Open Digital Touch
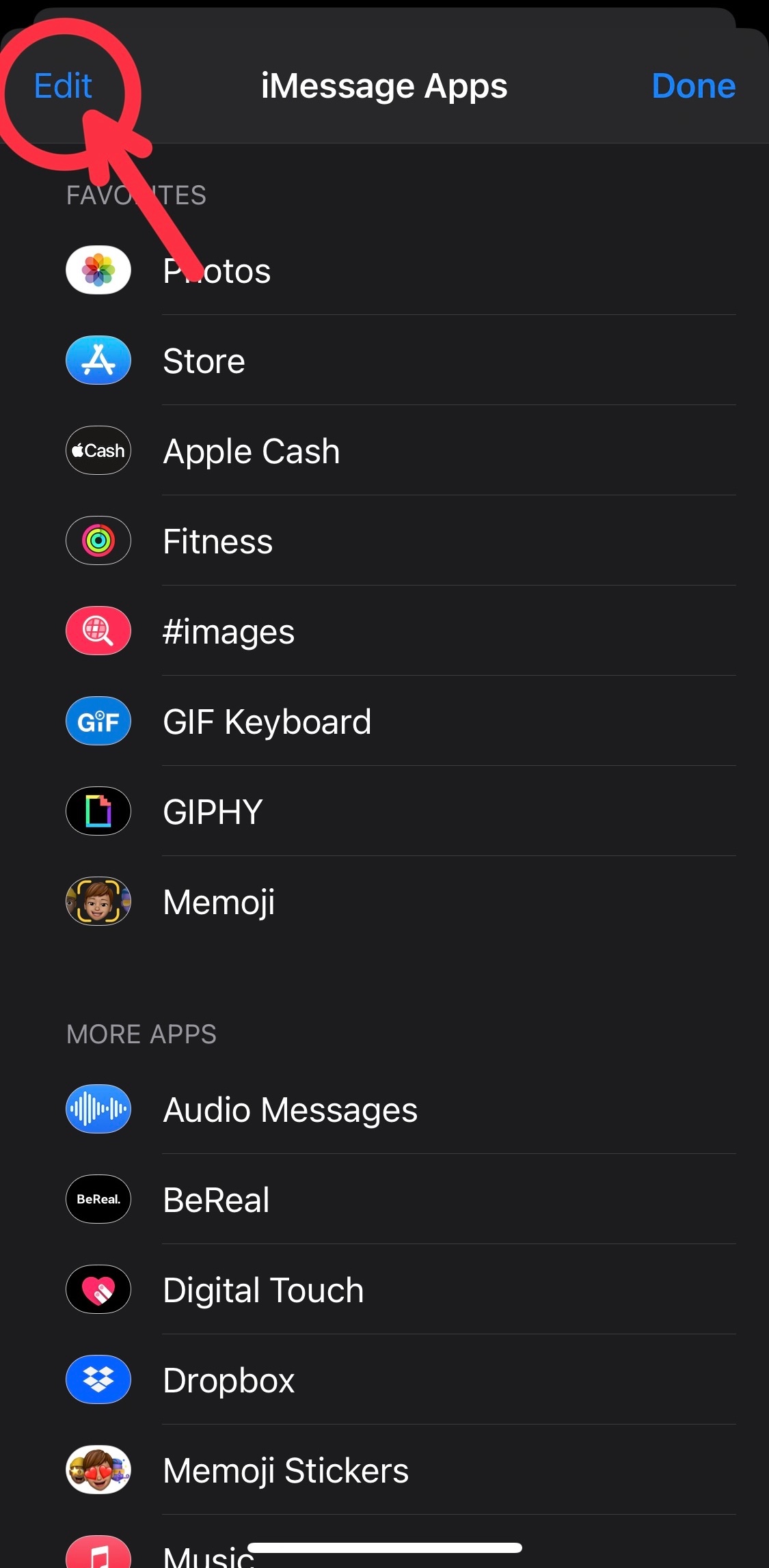 (x=263, y=1290)
